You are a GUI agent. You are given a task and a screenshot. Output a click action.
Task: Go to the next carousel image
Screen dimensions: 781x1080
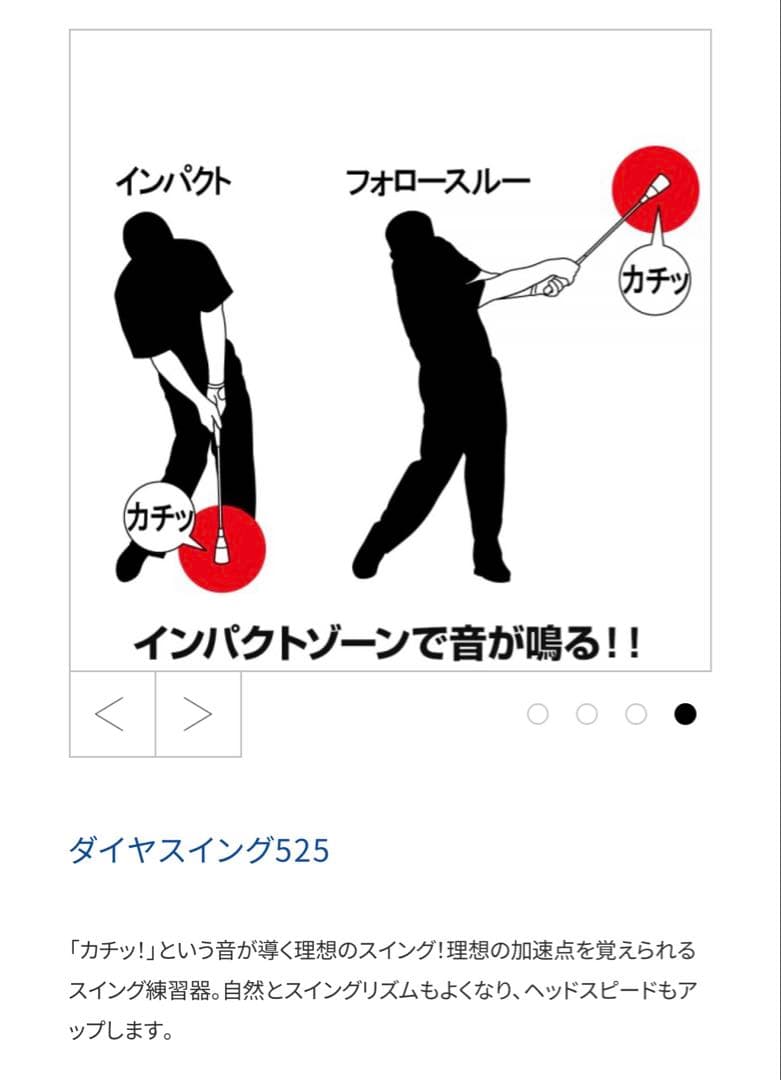point(198,714)
